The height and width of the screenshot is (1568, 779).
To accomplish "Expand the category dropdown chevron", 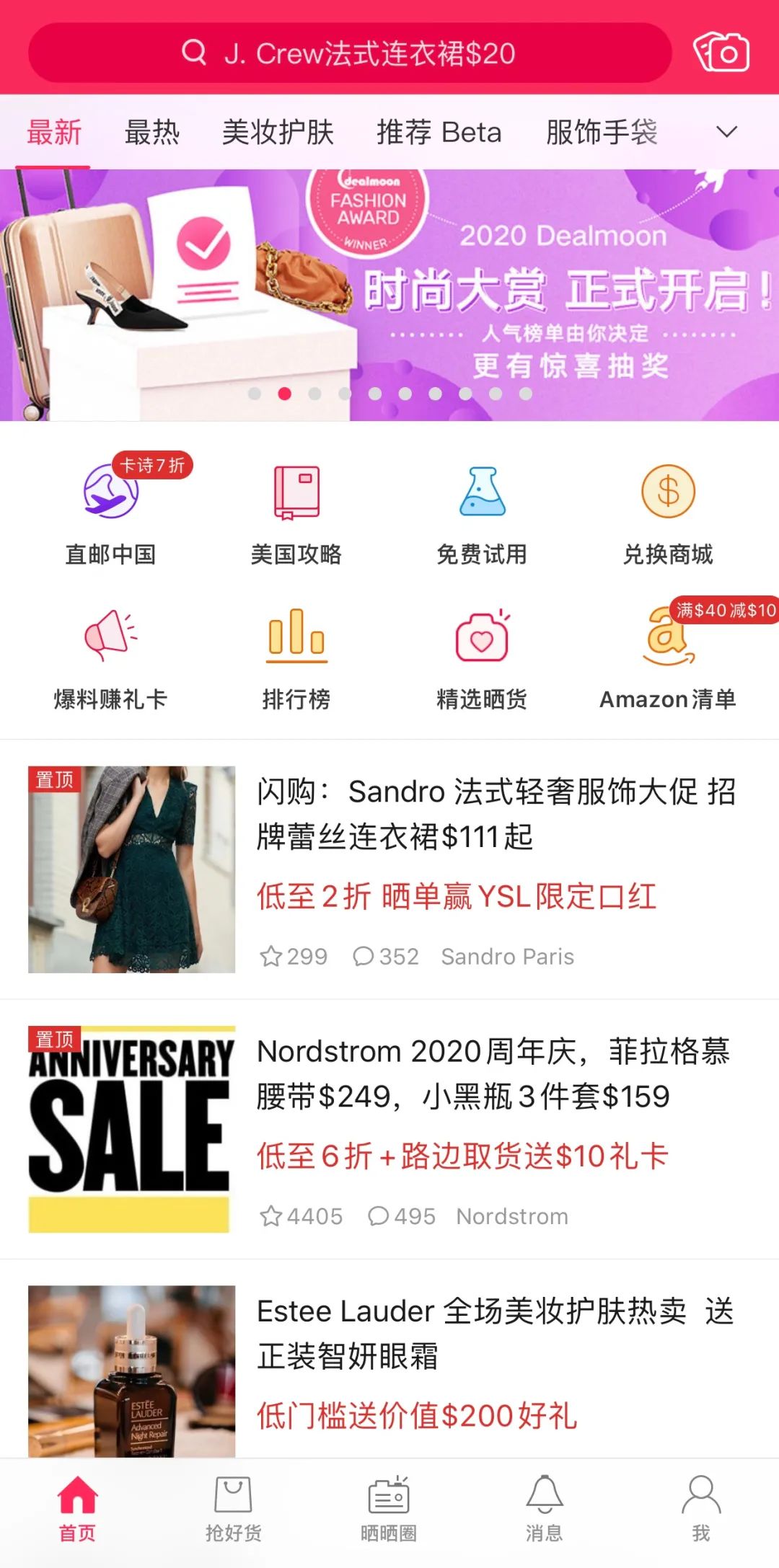I will click(x=726, y=132).
